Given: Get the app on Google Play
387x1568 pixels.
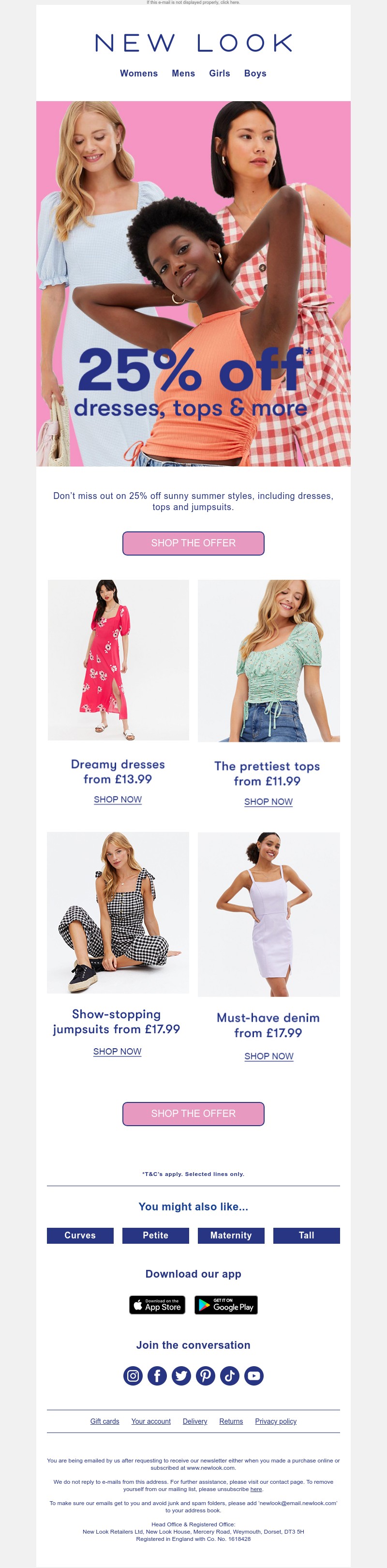Looking at the screenshot, I should click(x=226, y=1304).
